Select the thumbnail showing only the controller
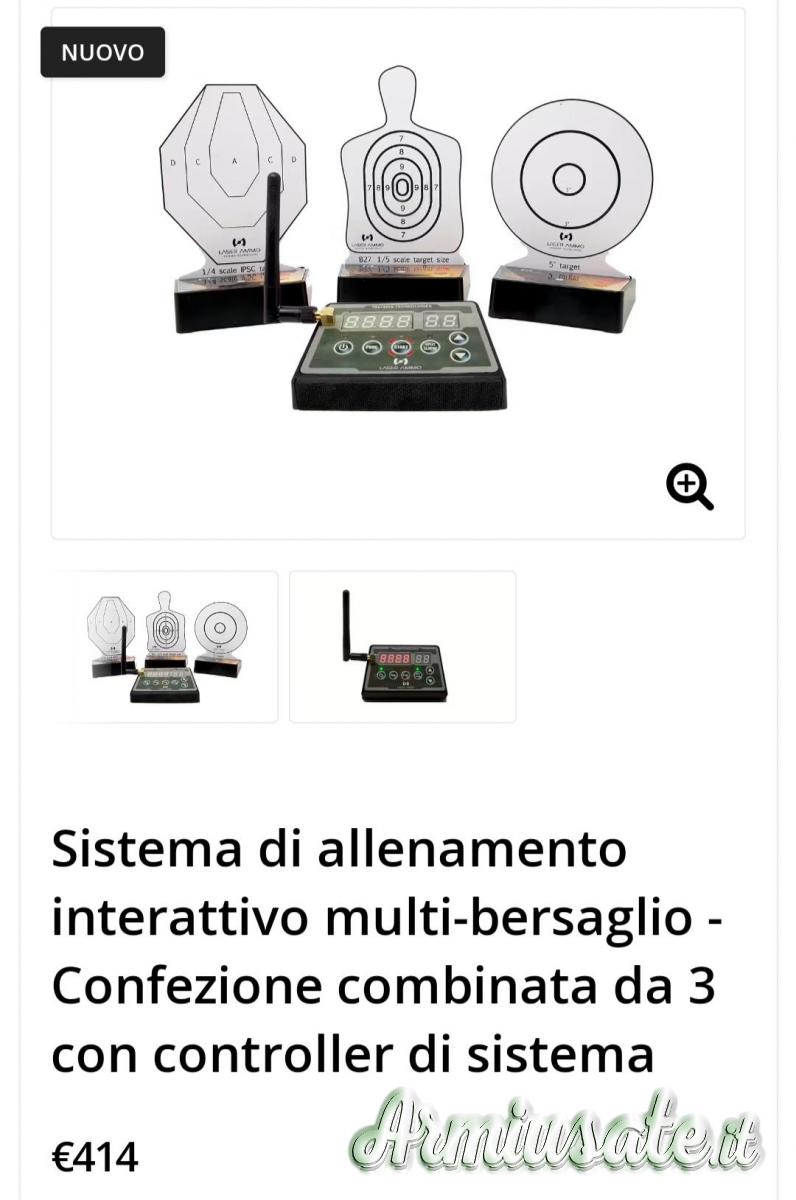796x1200 pixels. point(402,646)
